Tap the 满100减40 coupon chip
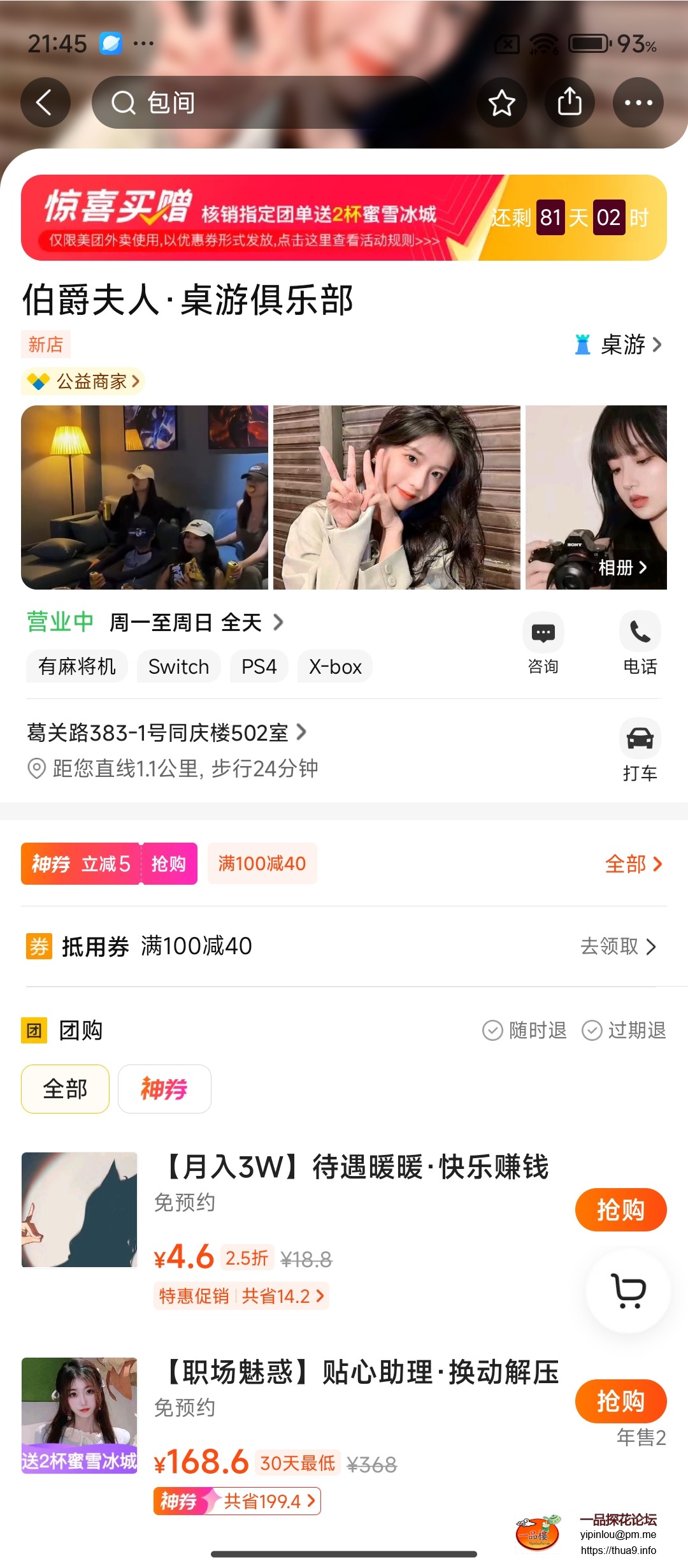The image size is (688, 1568). pos(262,864)
